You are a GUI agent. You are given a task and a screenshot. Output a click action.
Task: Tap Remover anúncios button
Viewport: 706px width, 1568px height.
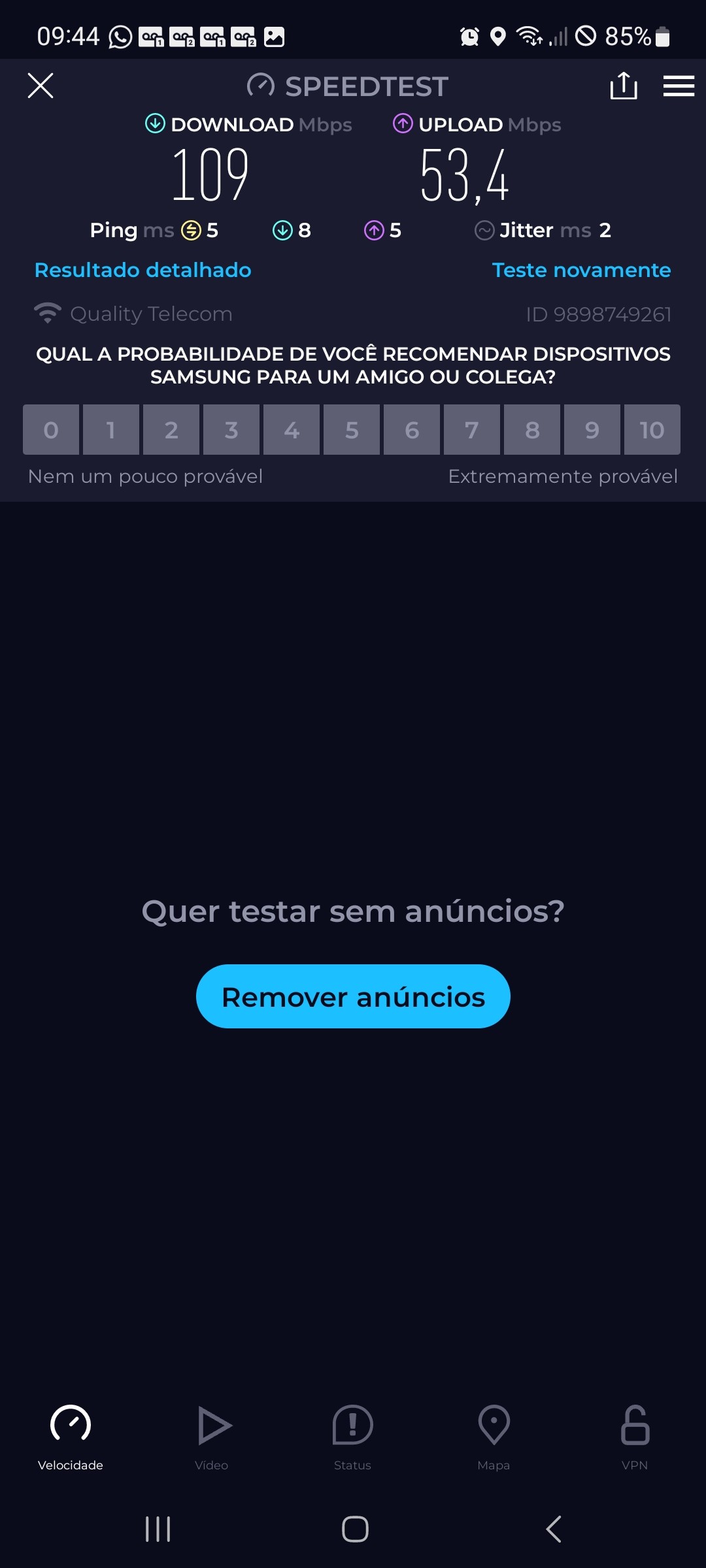(x=353, y=996)
